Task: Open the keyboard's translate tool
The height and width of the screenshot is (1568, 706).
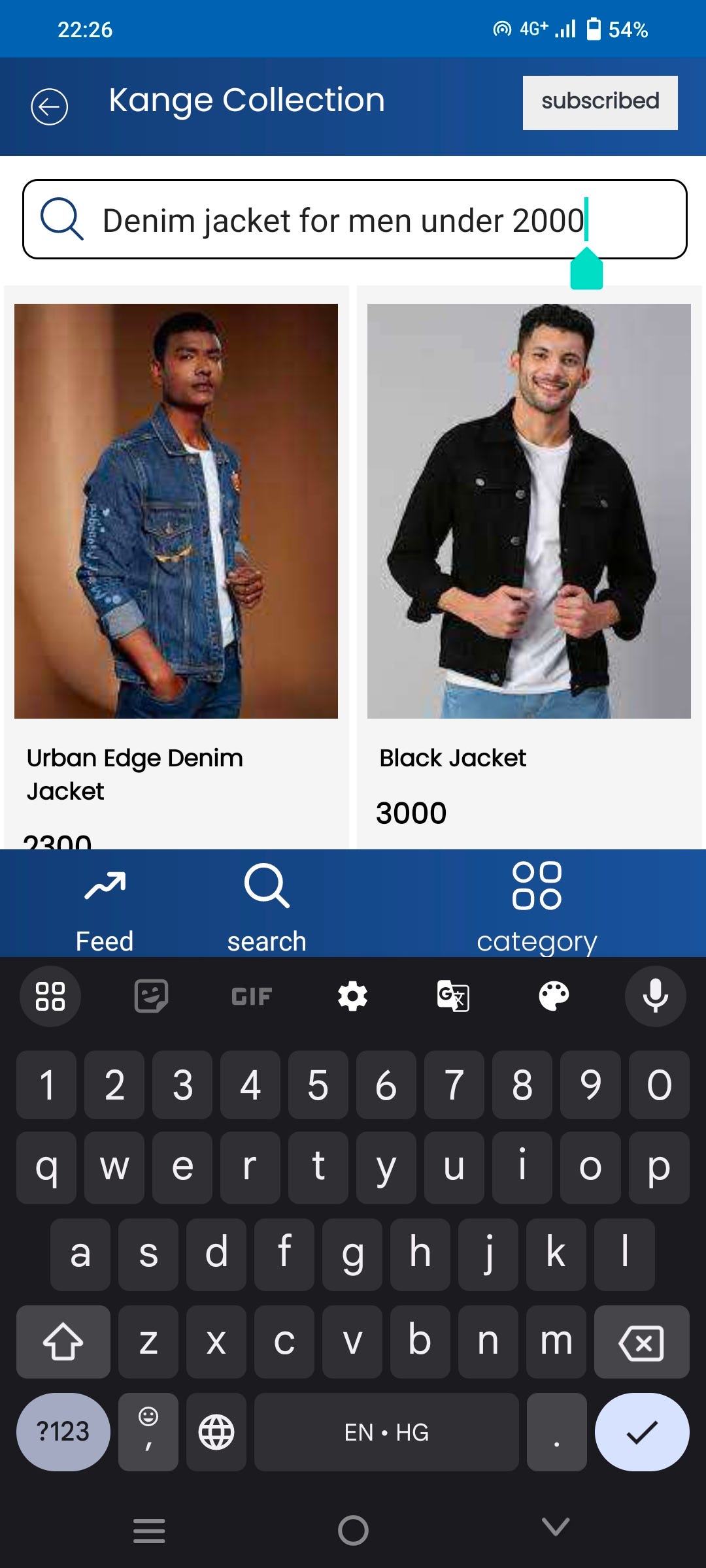Action: tap(453, 996)
